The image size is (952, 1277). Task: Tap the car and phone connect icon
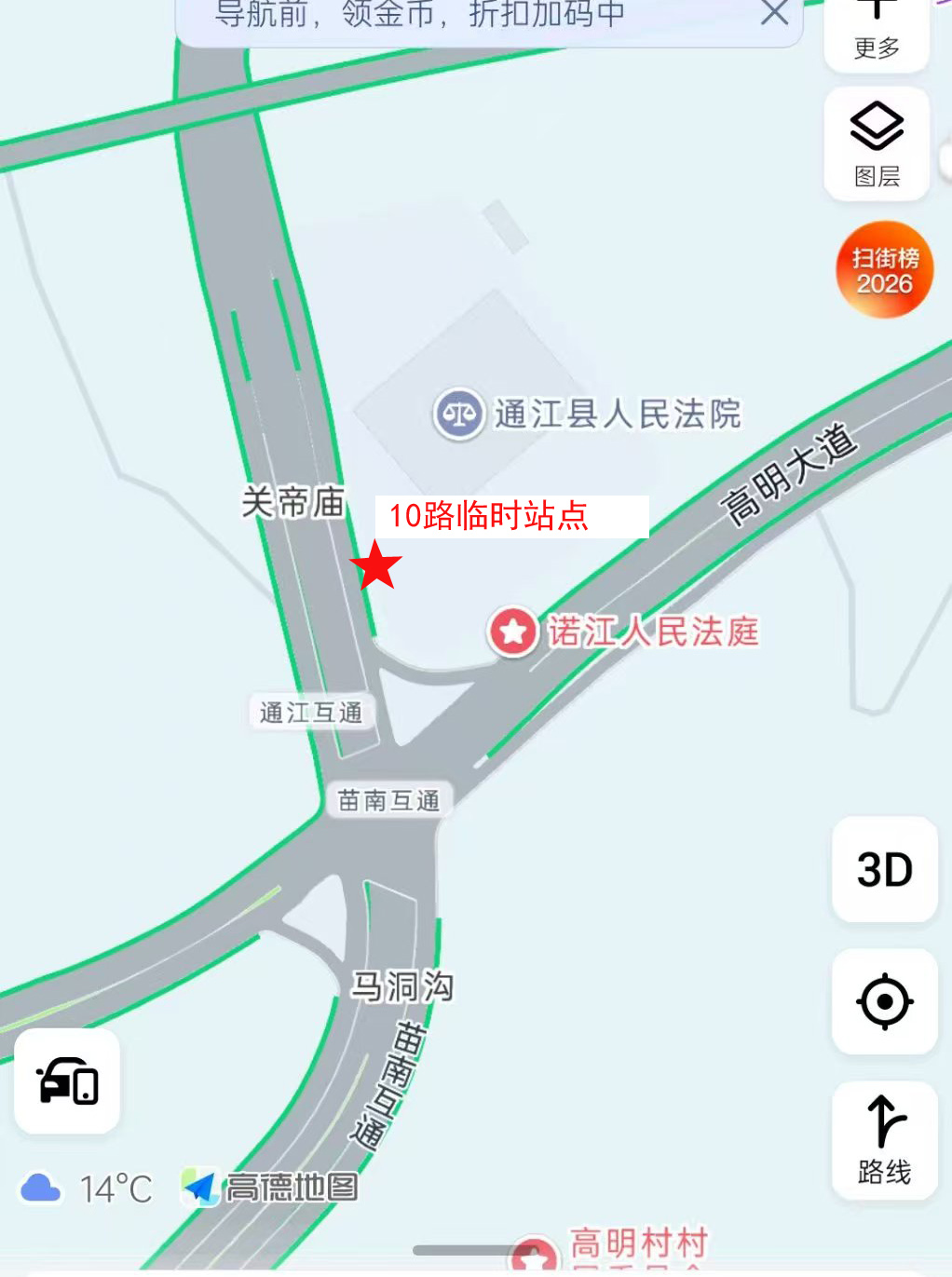coord(67,1080)
